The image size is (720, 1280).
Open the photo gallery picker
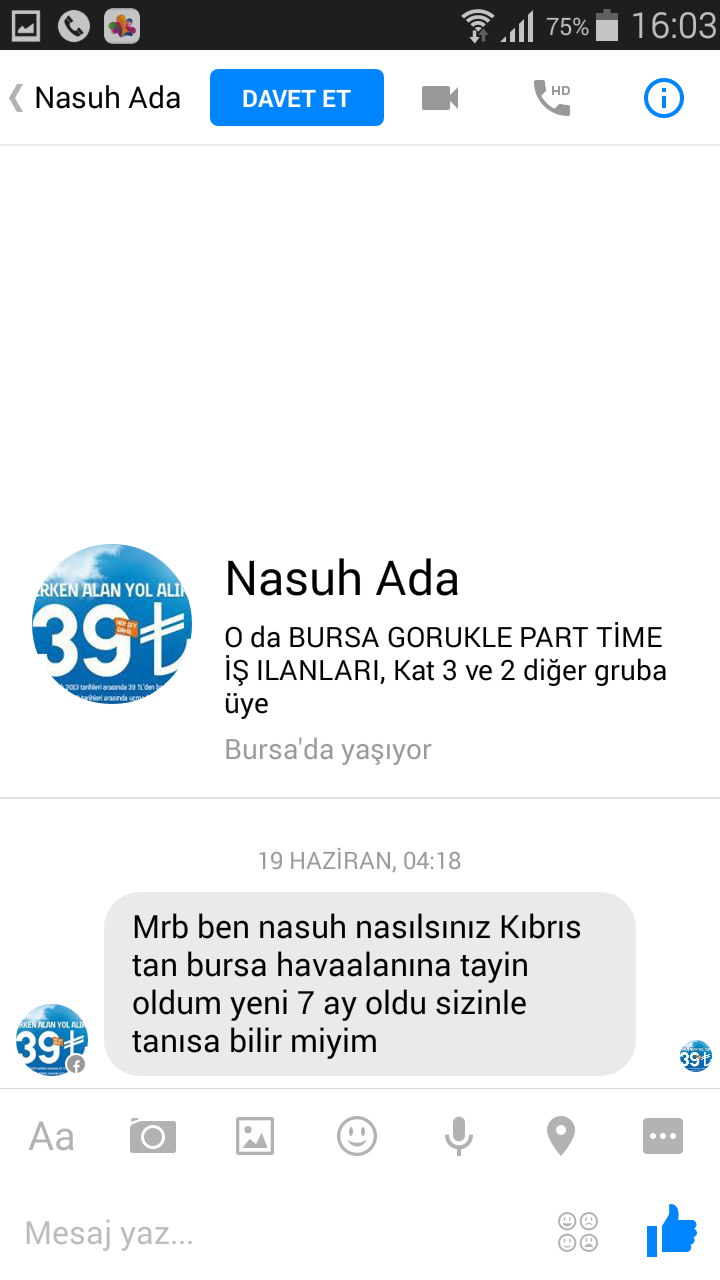[255, 1137]
